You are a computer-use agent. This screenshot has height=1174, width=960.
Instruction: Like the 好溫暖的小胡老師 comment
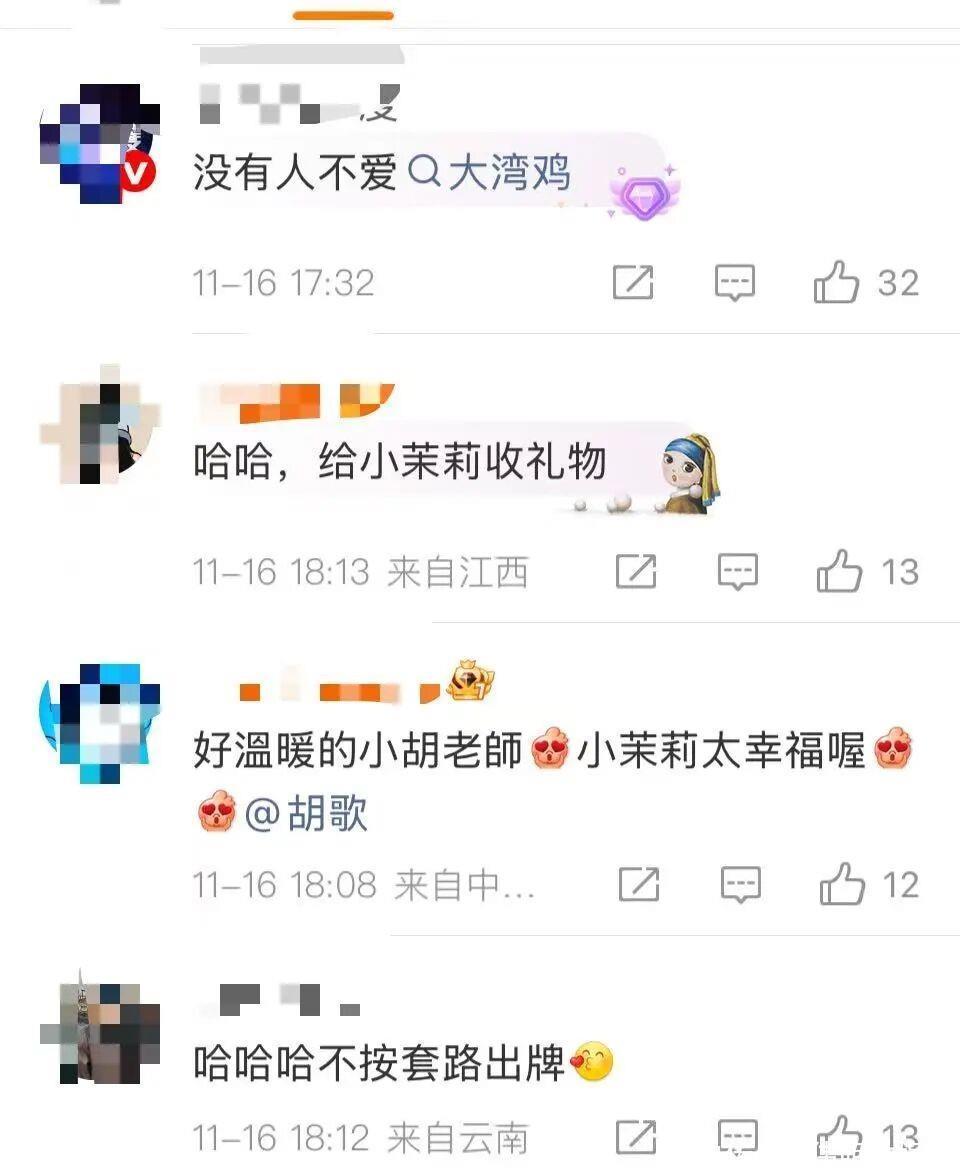coord(841,884)
